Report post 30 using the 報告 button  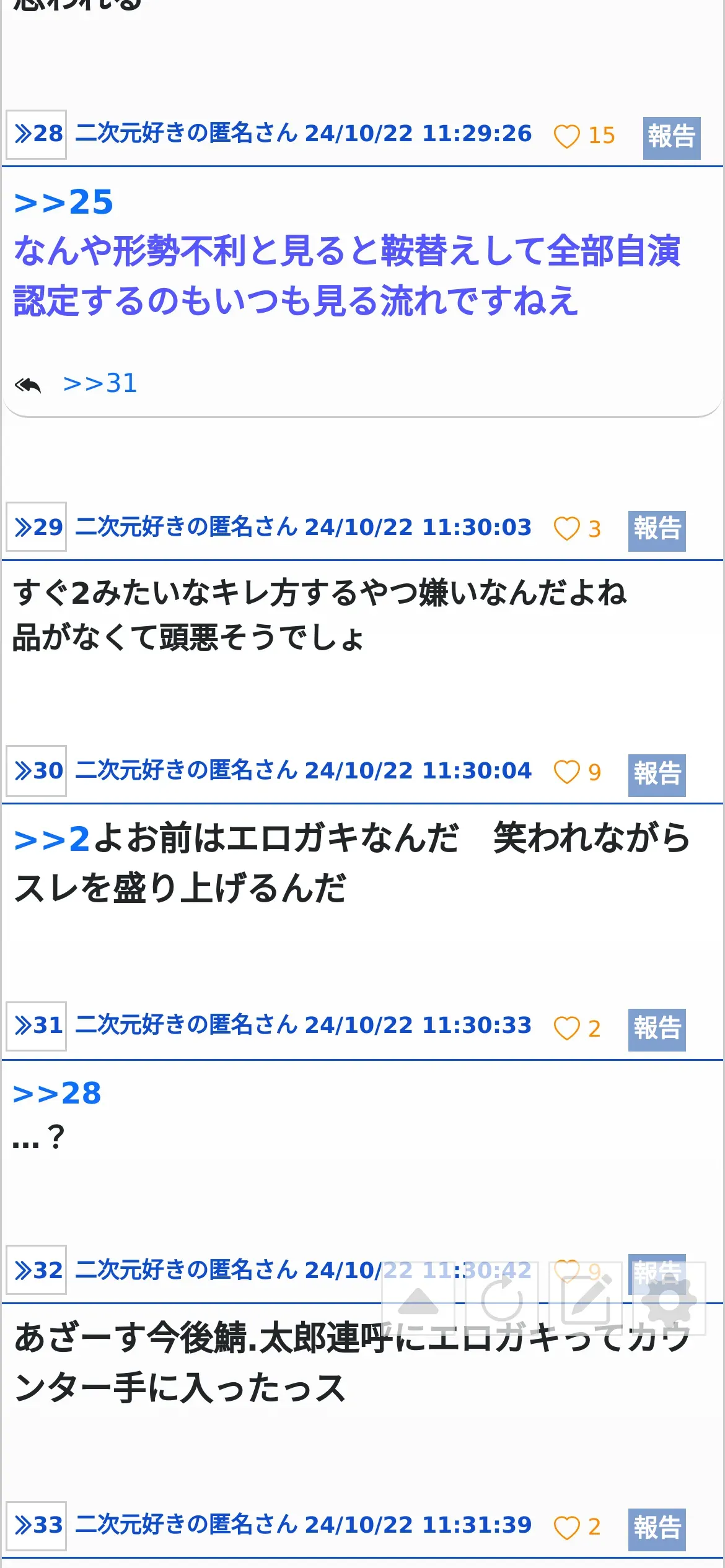tap(657, 775)
